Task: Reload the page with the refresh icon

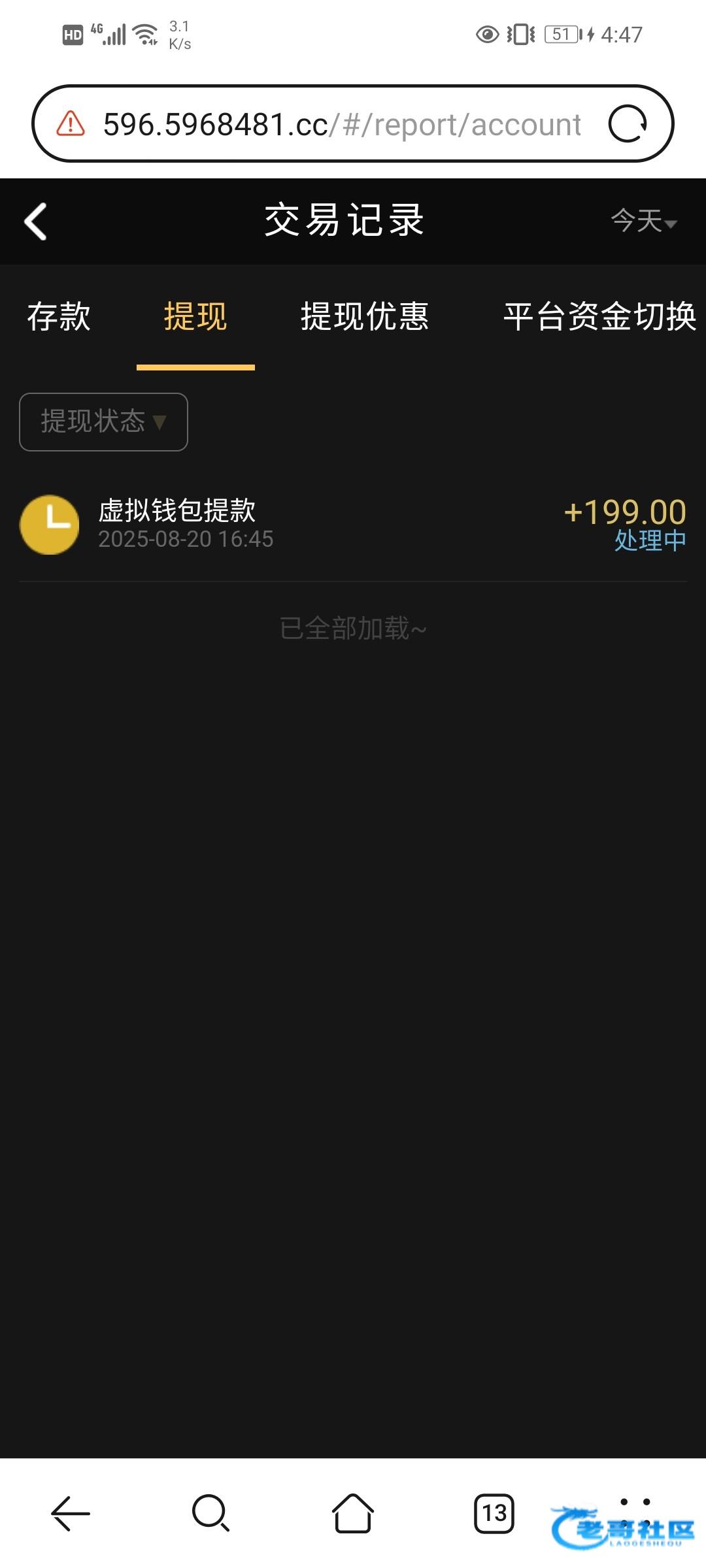Action: (627, 124)
